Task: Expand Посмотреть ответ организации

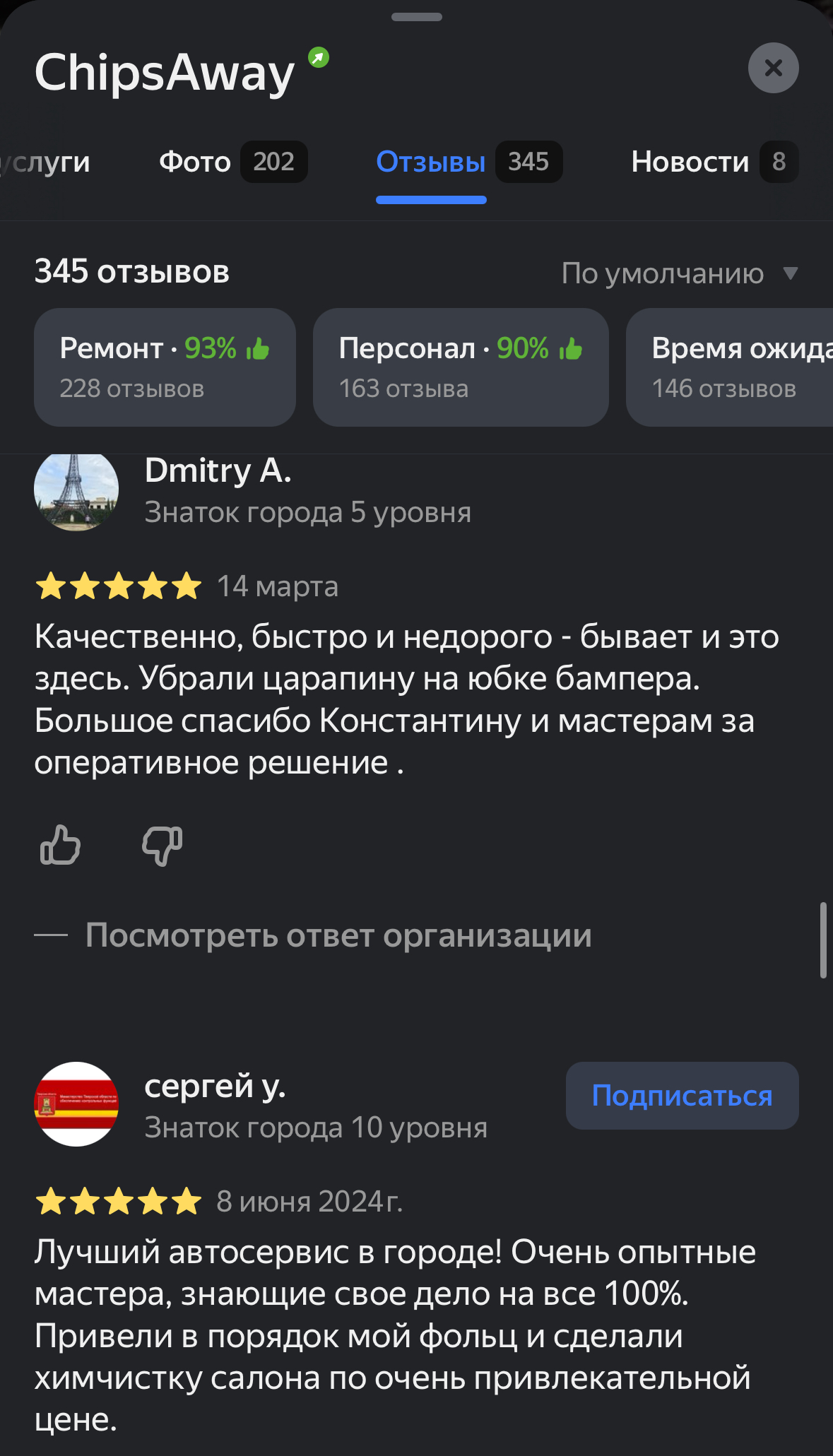Action: coord(338,935)
